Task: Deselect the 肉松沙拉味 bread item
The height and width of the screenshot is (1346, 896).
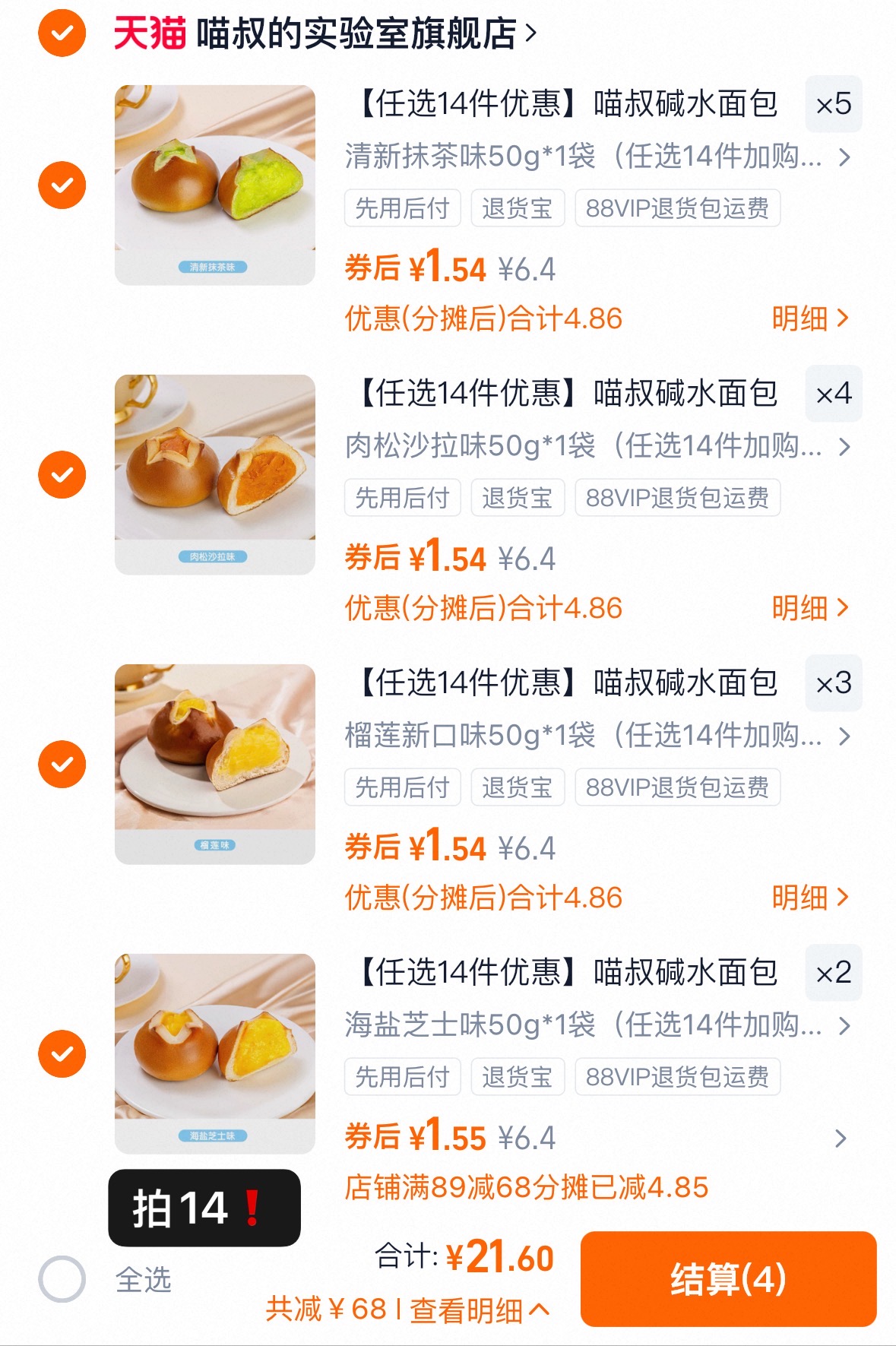Action: 62,474
